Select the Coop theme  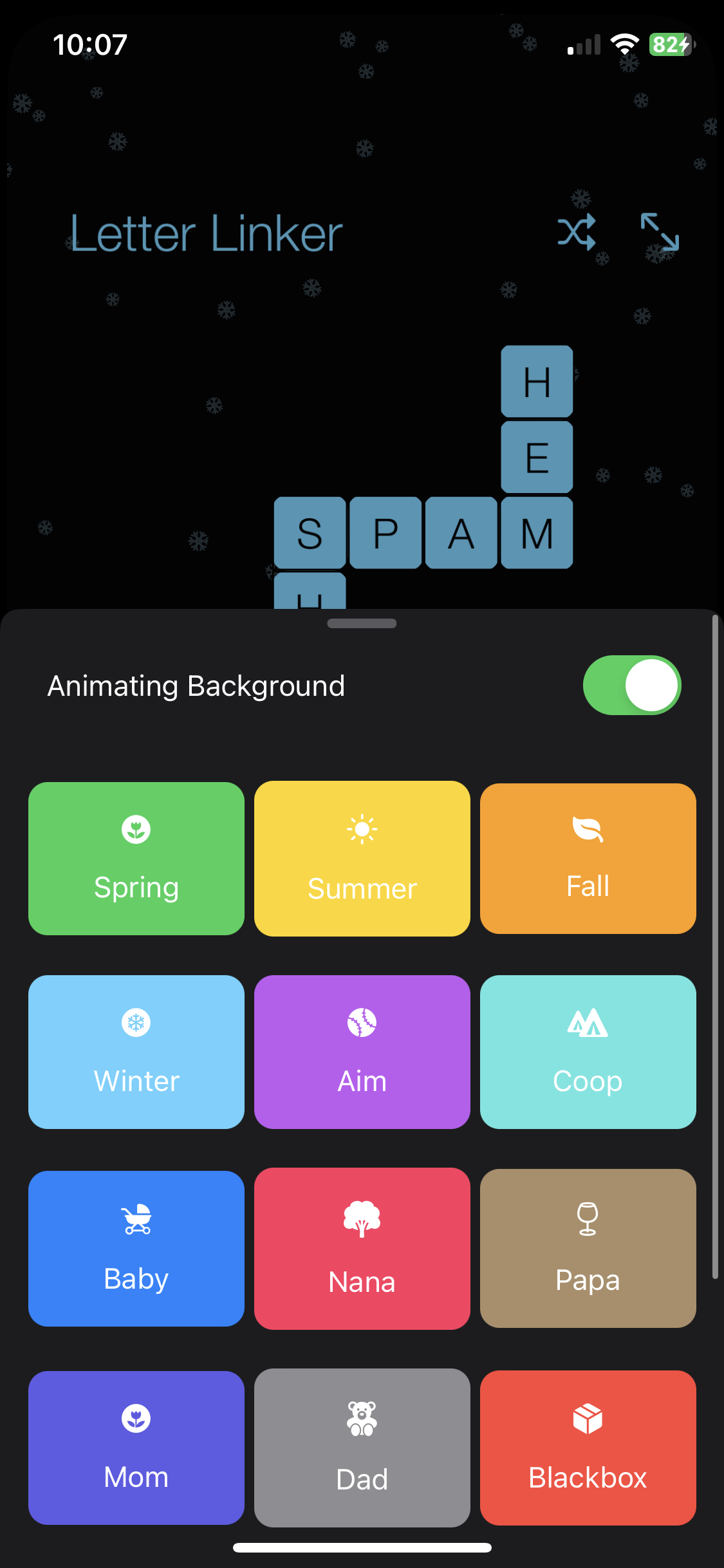588,1052
